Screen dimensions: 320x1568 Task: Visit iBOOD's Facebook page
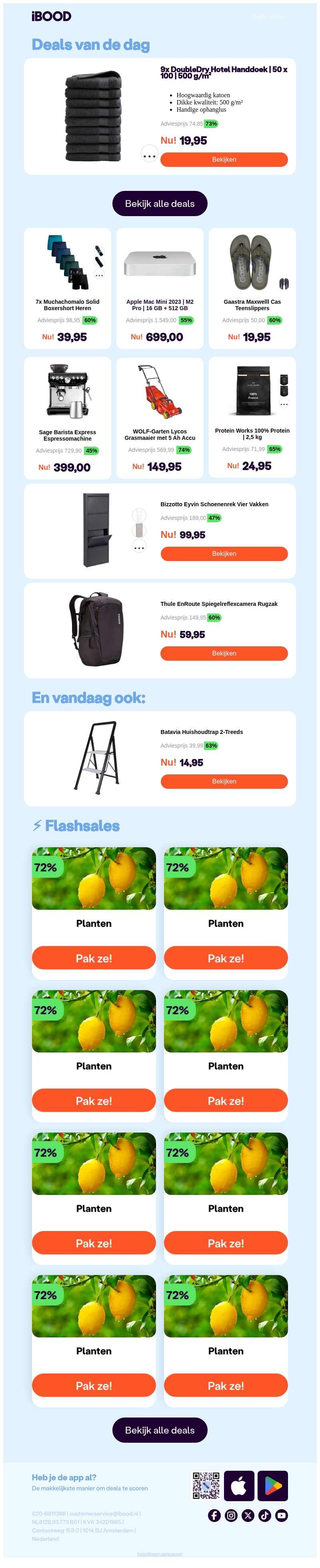(x=214, y=1515)
